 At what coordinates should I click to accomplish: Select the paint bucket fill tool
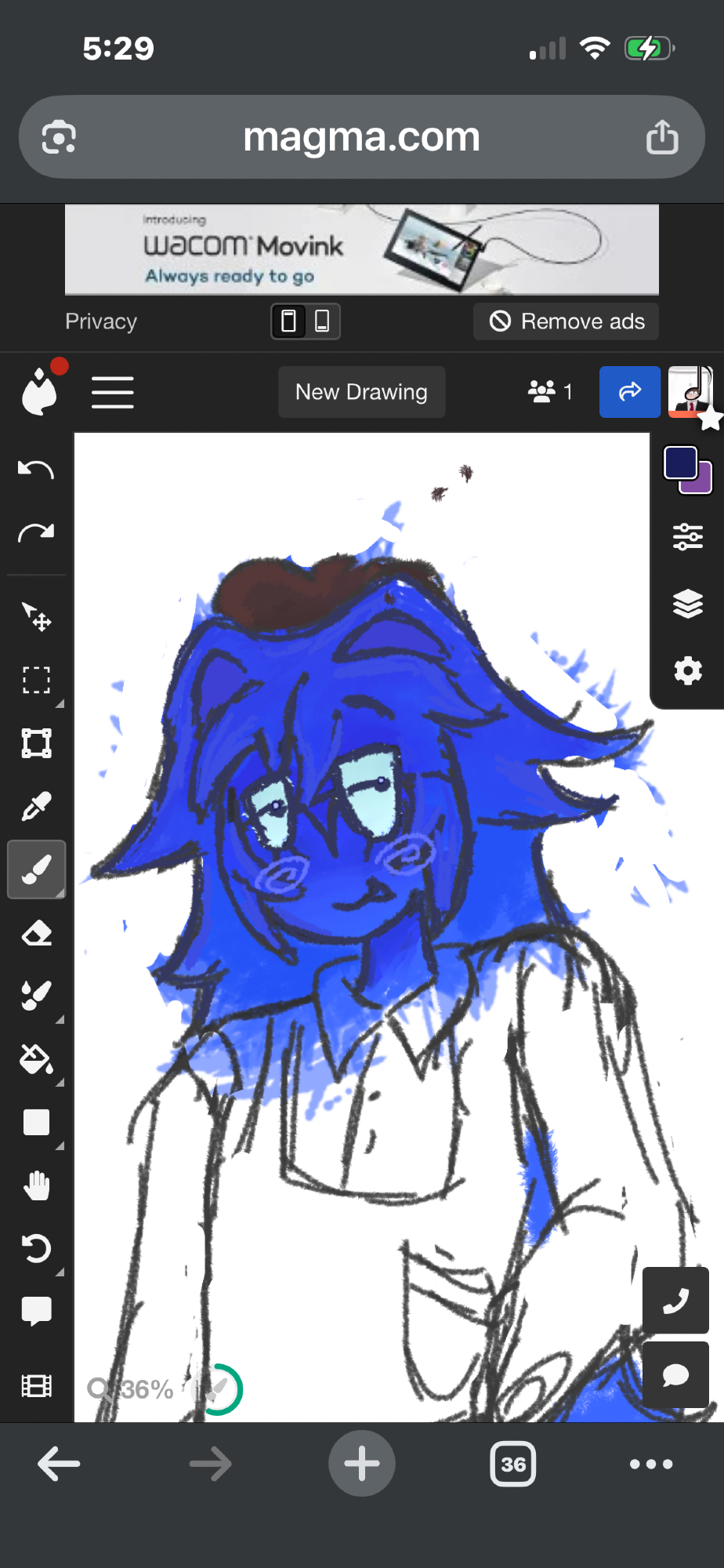[36, 1059]
